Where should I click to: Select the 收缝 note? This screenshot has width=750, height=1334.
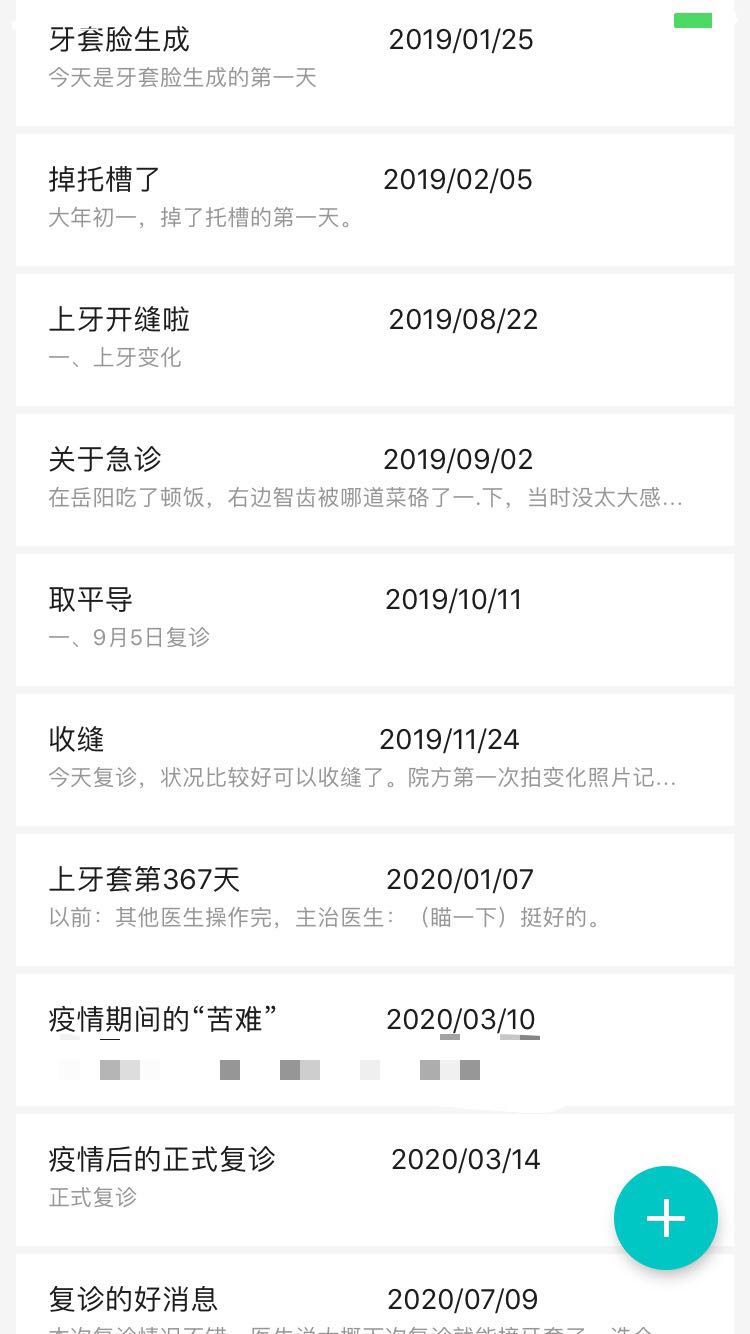point(375,760)
